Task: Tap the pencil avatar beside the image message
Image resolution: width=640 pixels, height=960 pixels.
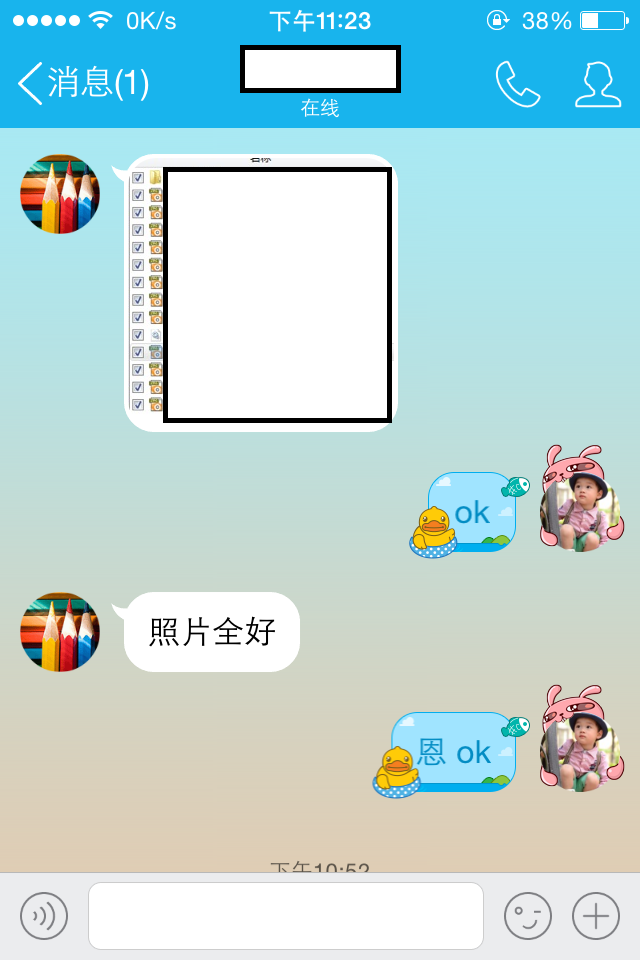Action: pyautogui.click(x=60, y=194)
